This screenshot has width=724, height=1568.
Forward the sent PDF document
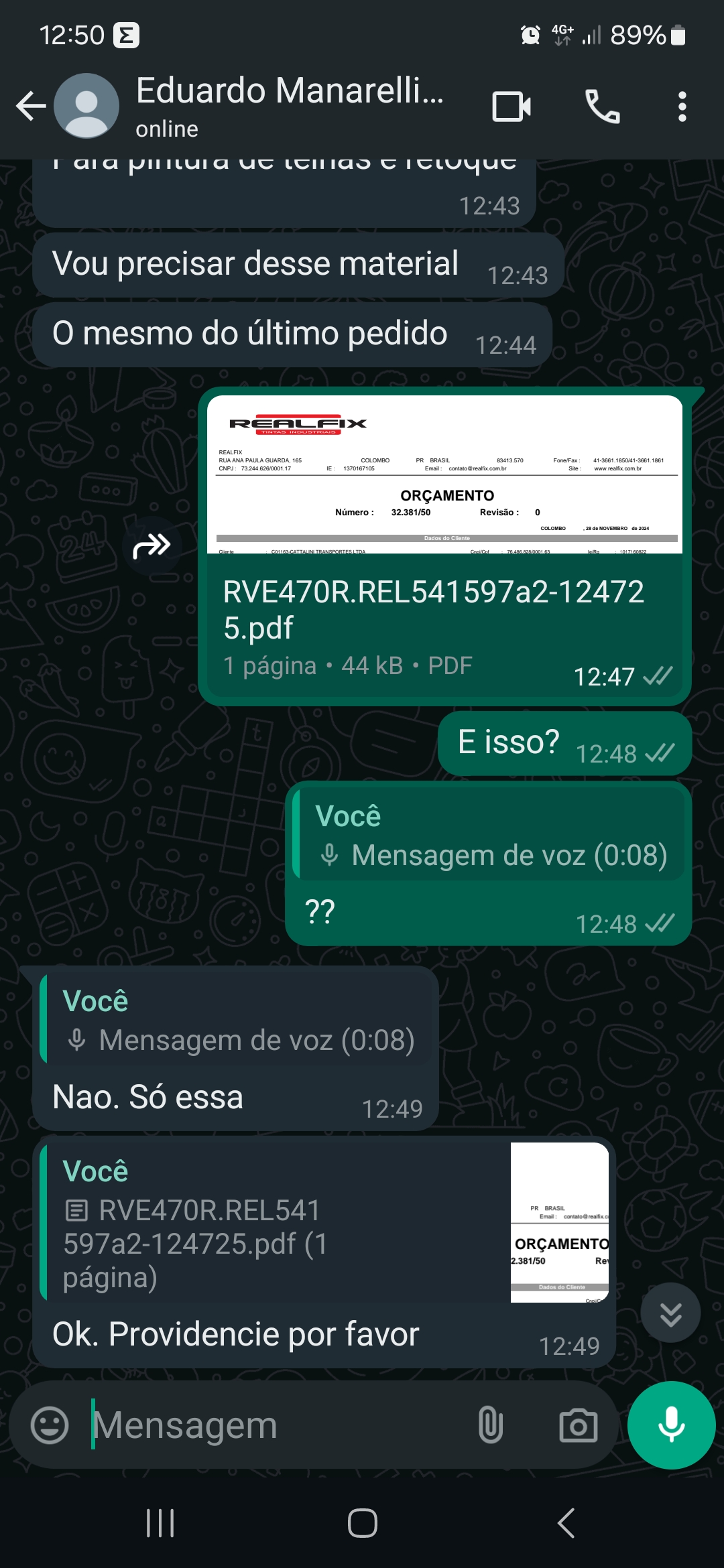point(152,546)
